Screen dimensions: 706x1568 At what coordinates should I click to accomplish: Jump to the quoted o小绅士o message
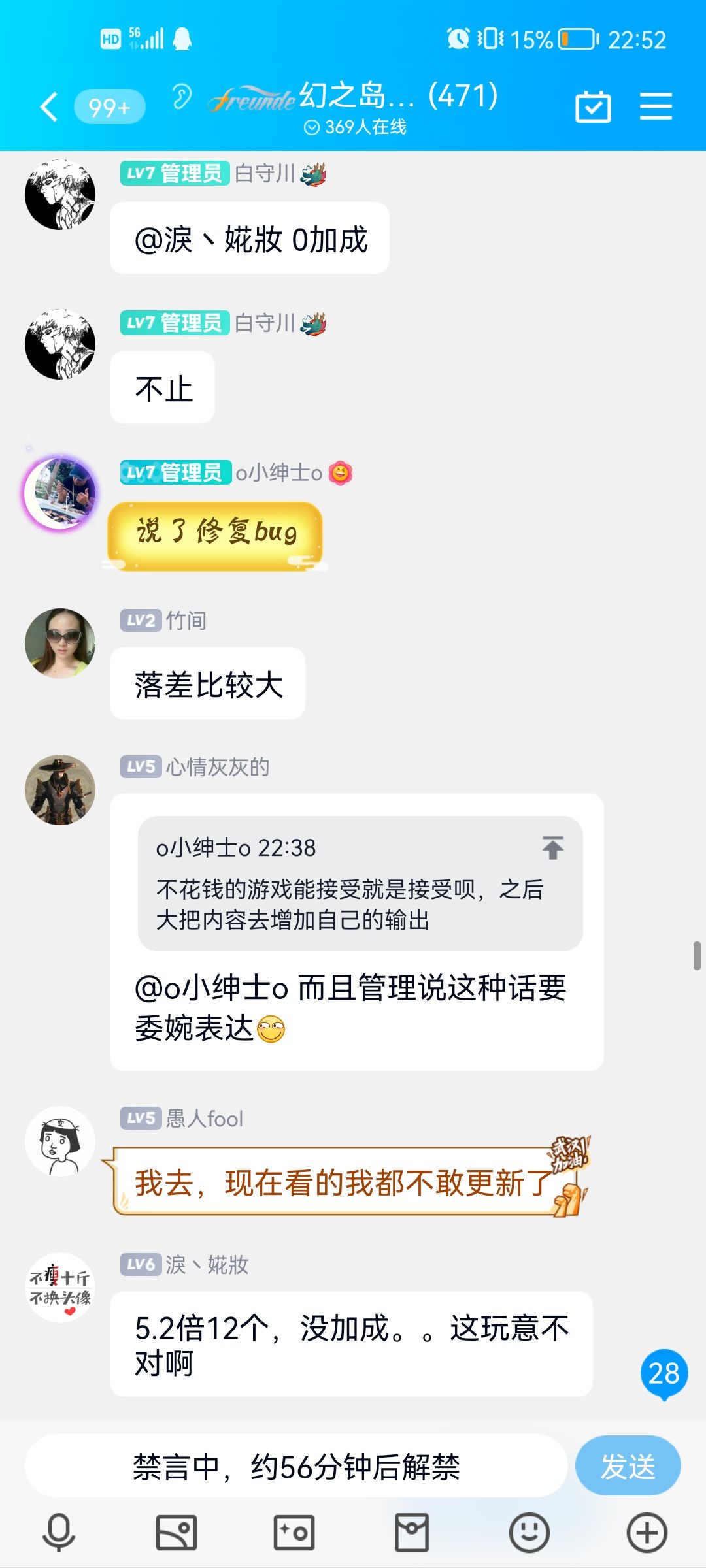coord(552,847)
